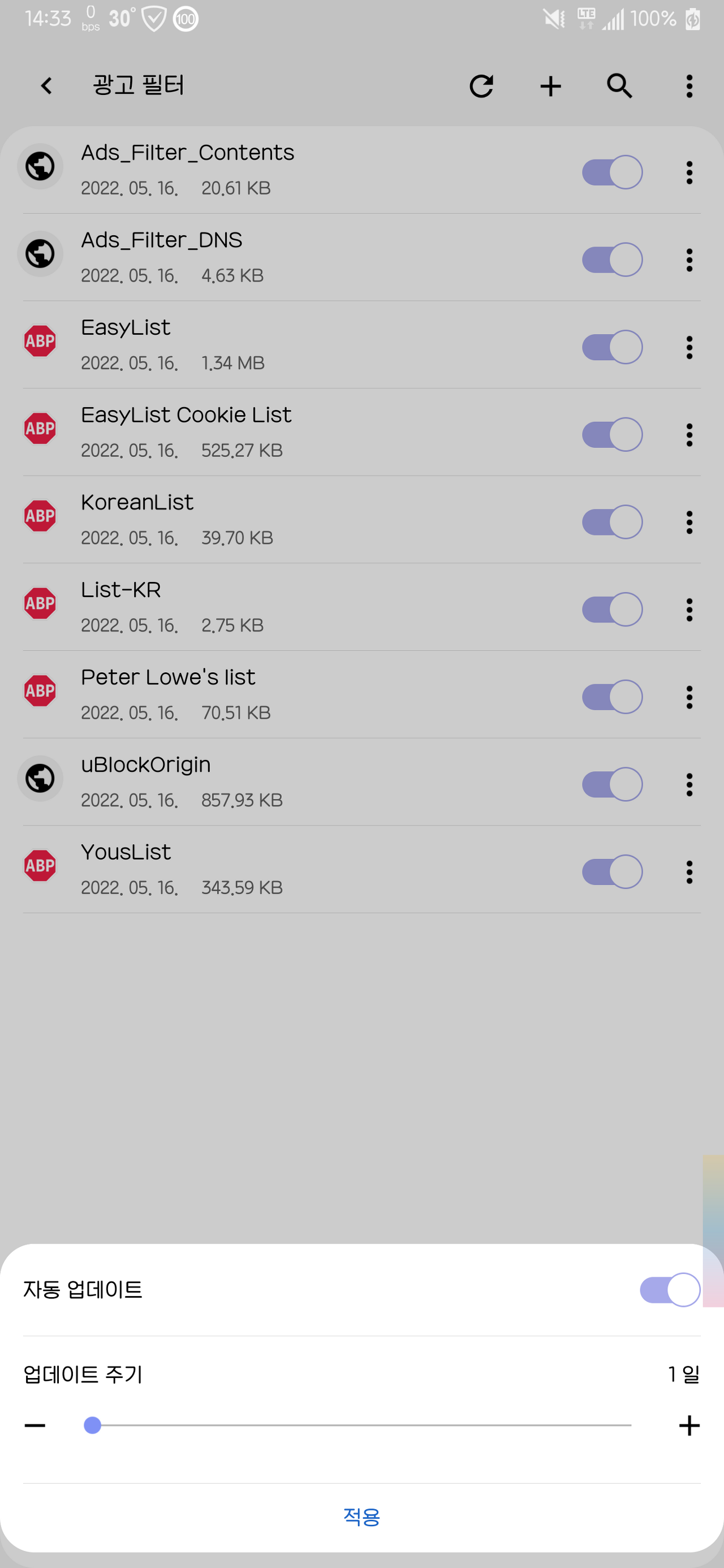Open more options for EasyList Cookie List

click(689, 435)
